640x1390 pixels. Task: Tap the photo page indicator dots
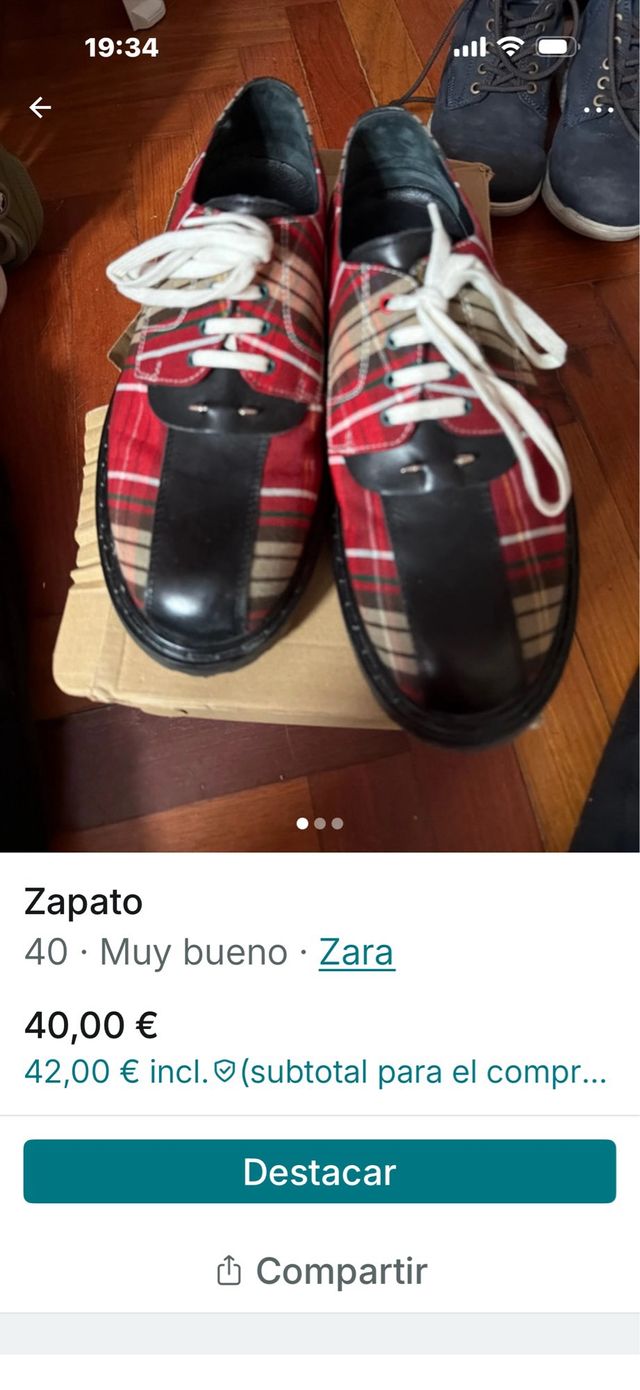(320, 824)
